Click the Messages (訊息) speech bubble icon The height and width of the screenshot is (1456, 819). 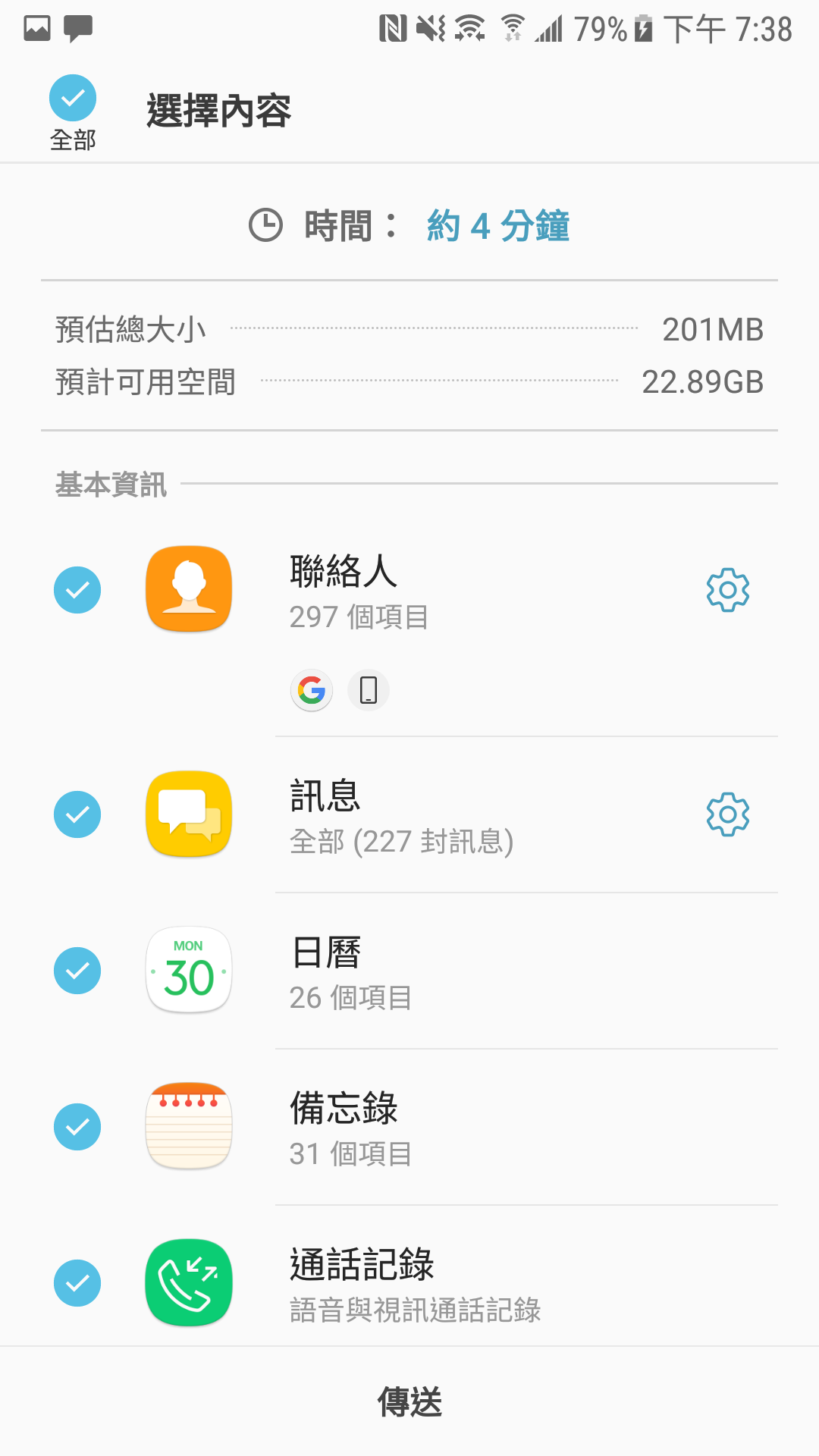[188, 814]
